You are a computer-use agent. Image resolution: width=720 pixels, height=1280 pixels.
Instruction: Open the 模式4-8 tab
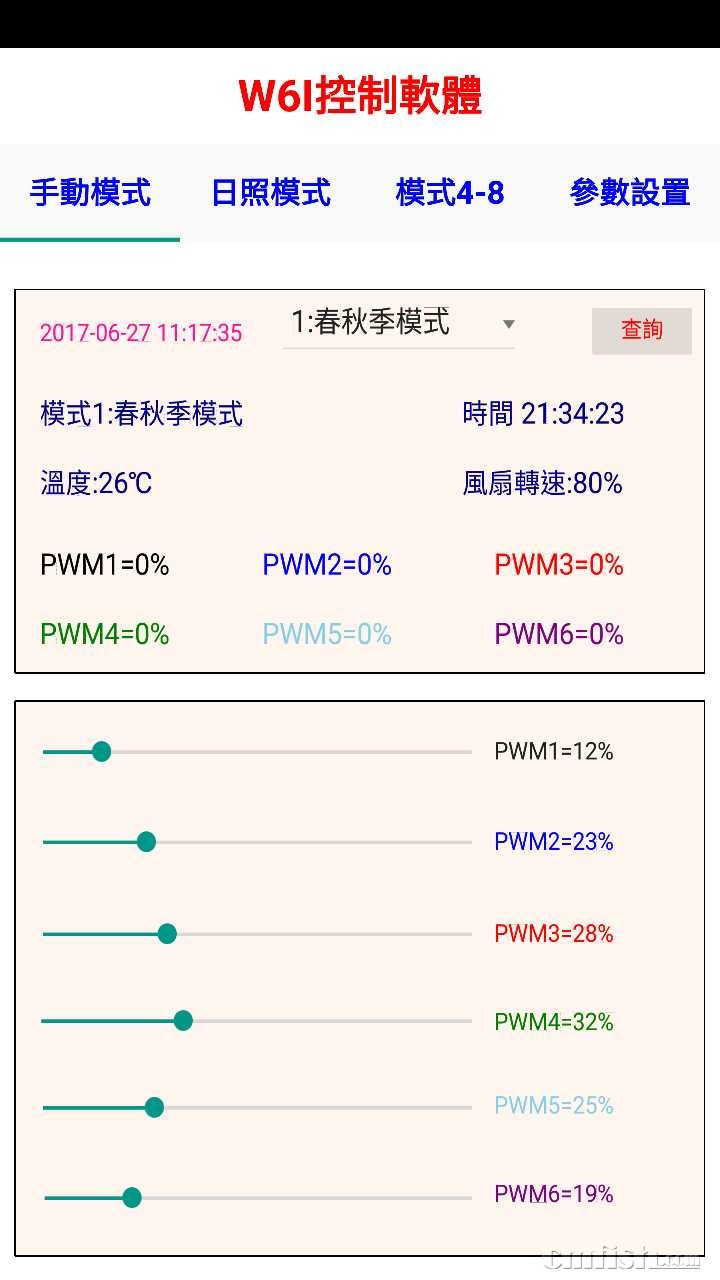(450, 192)
